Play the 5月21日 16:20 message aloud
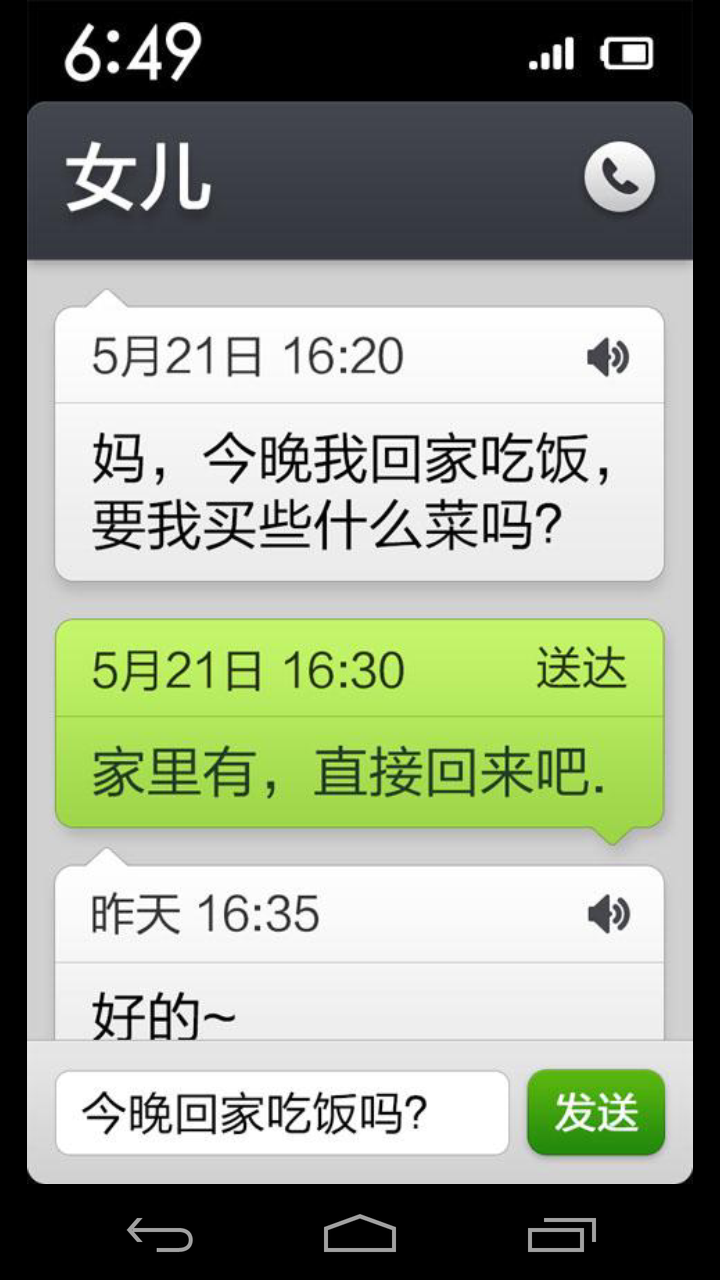The width and height of the screenshot is (720, 1280). pos(608,357)
